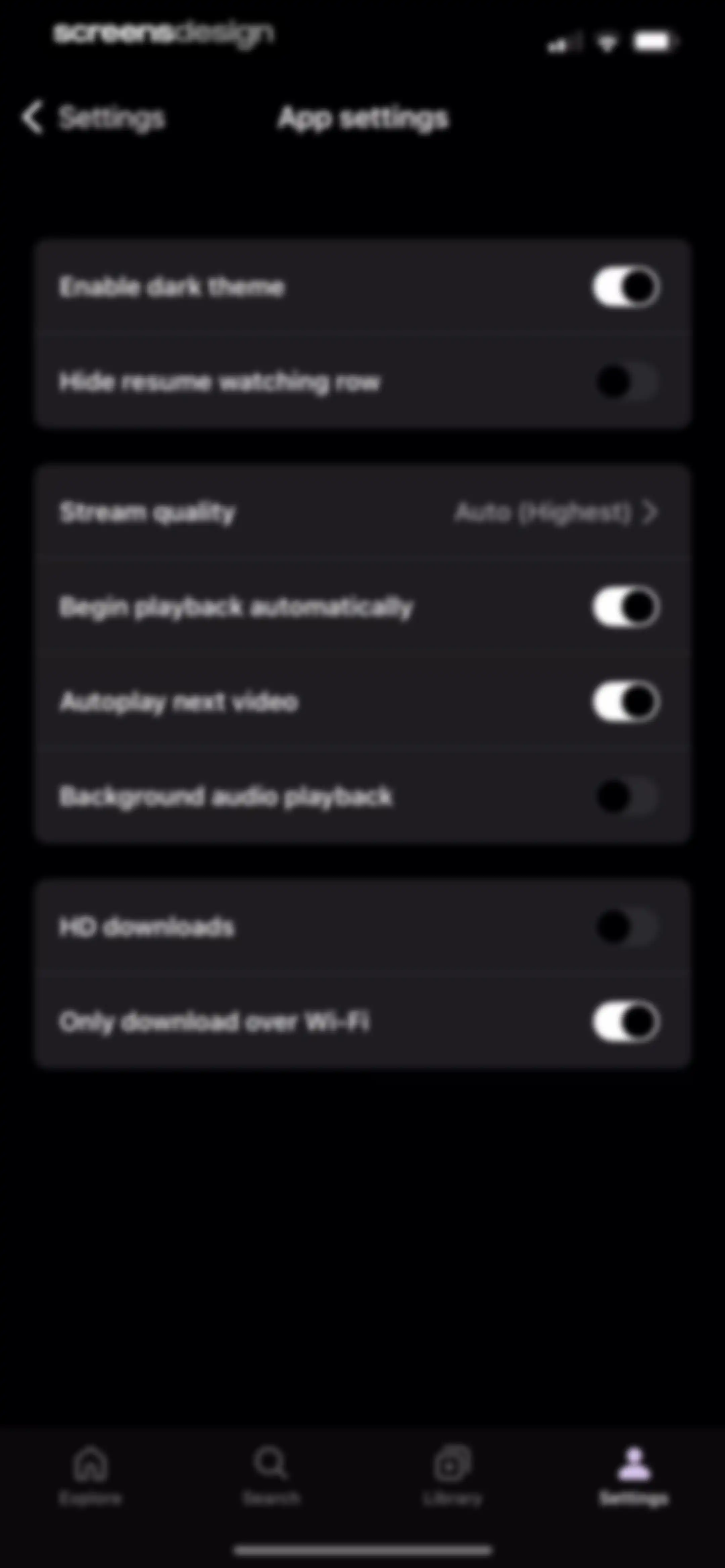Turn on HD downloads
This screenshot has width=725, height=1568.
click(626, 927)
